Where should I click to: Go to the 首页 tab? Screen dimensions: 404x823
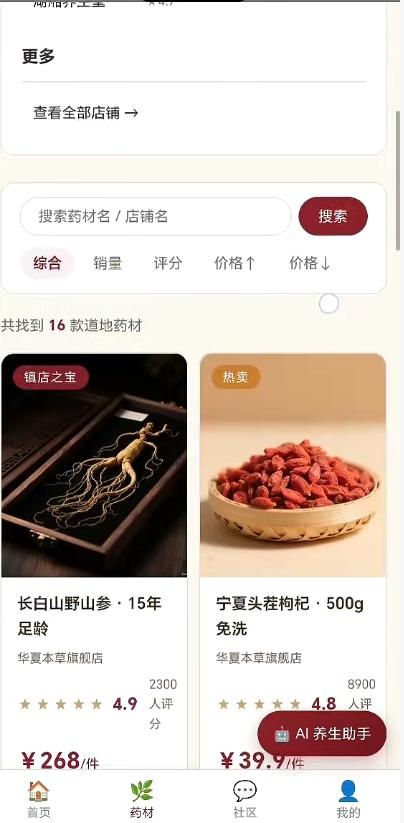point(39,798)
